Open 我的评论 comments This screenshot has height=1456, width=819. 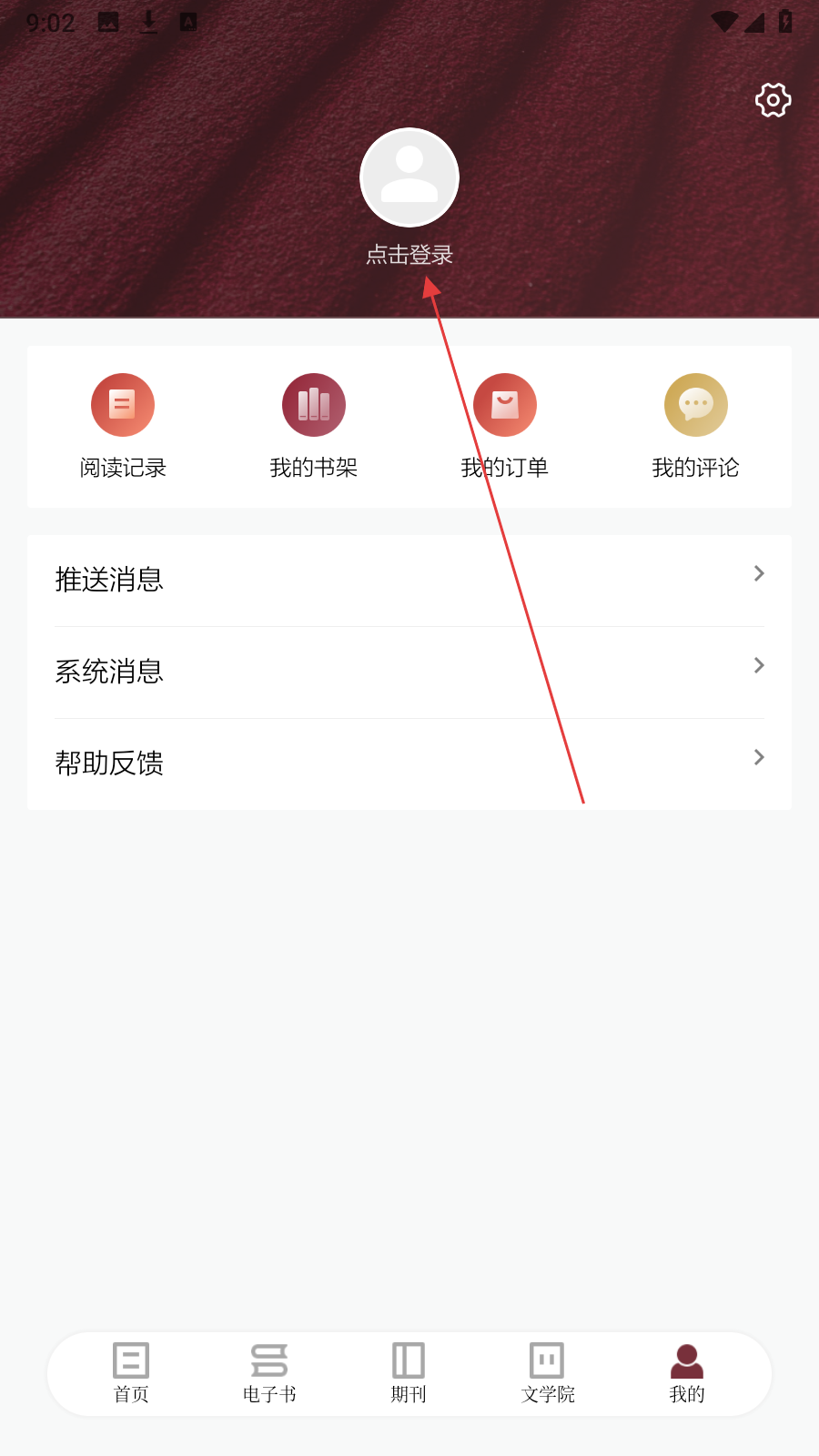696,426
